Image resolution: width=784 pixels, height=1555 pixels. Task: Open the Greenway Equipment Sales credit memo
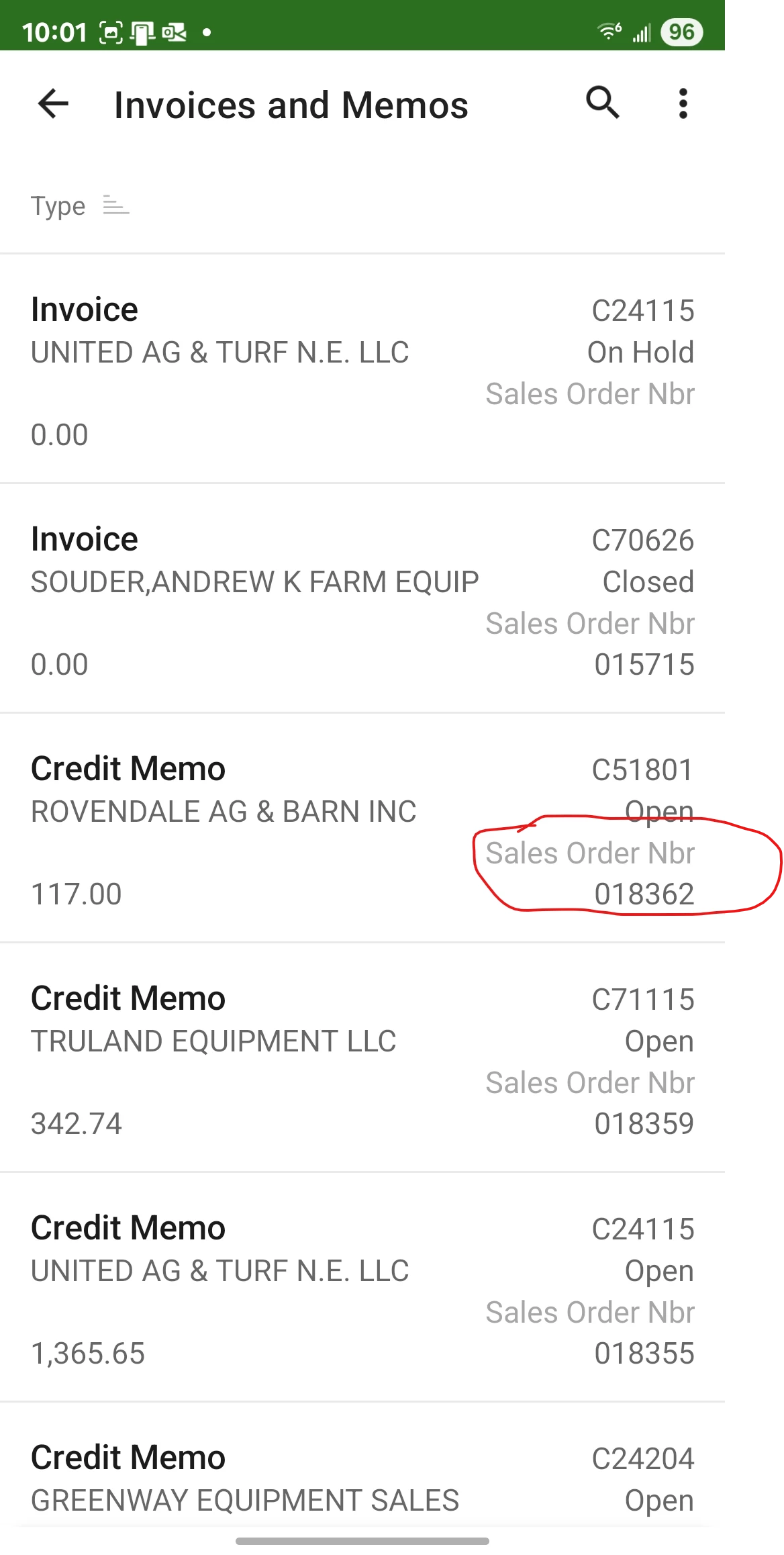point(362,1477)
